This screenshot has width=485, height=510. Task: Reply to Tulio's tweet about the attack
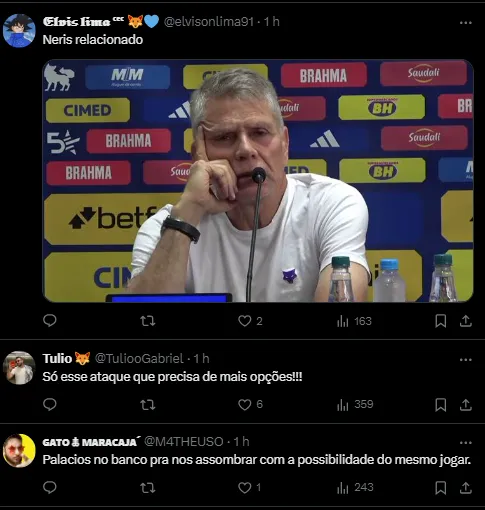[50, 404]
